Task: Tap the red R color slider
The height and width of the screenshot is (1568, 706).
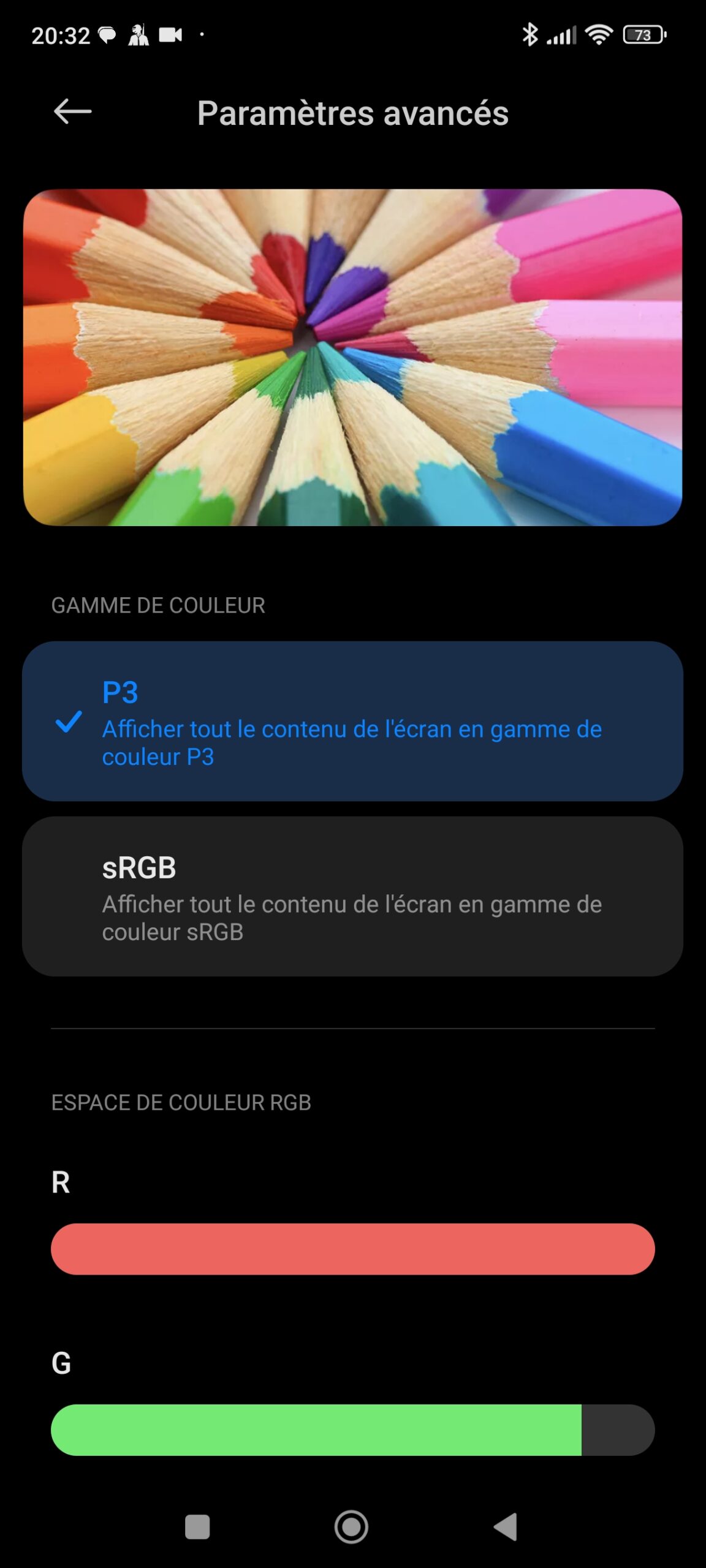Action: coord(352,1249)
